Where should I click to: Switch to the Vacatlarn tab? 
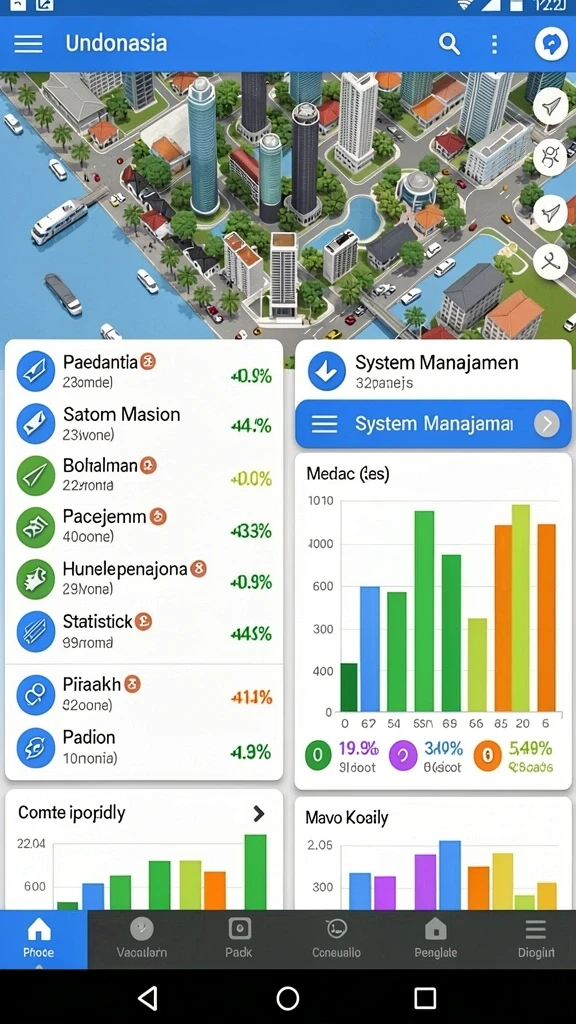(142, 938)
